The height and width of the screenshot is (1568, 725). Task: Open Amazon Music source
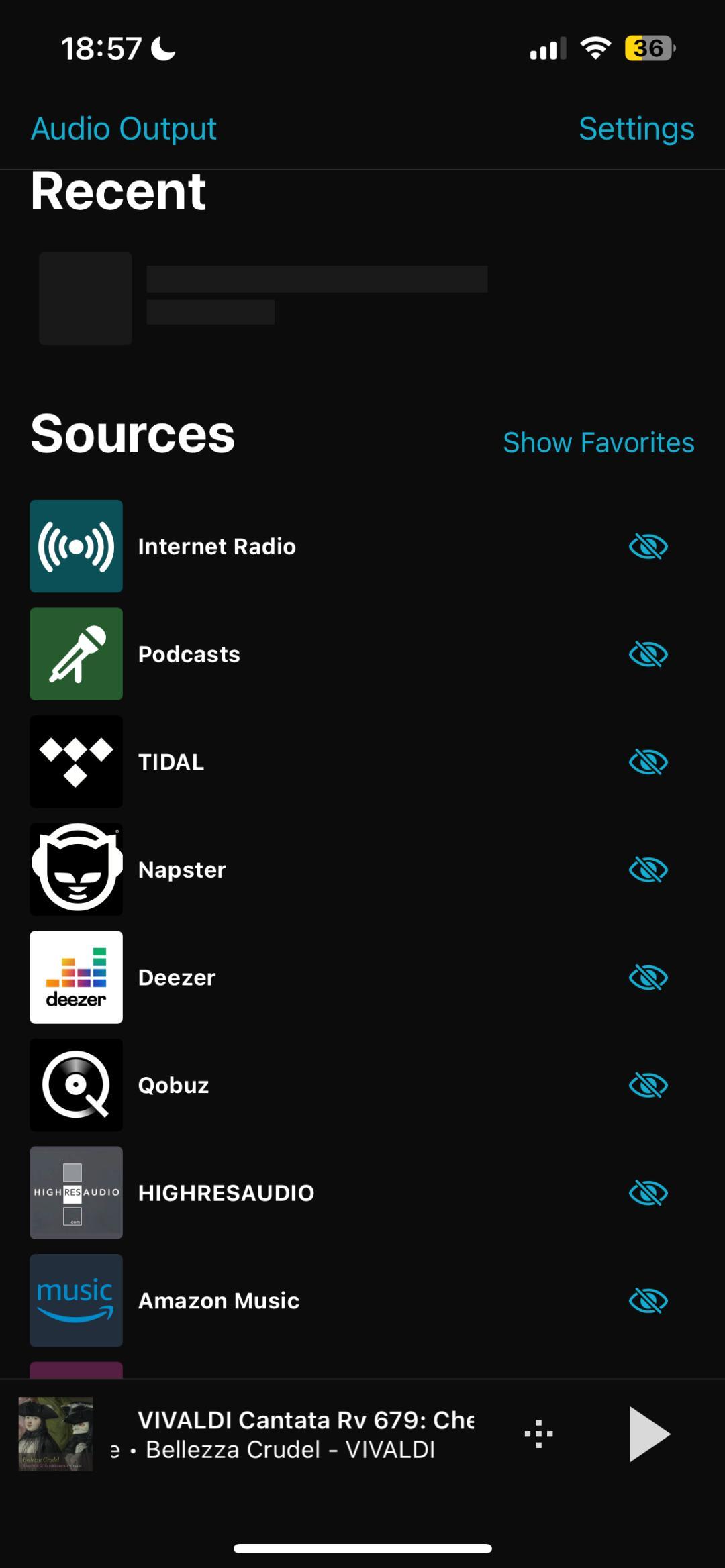click(x=218, y=1300)
